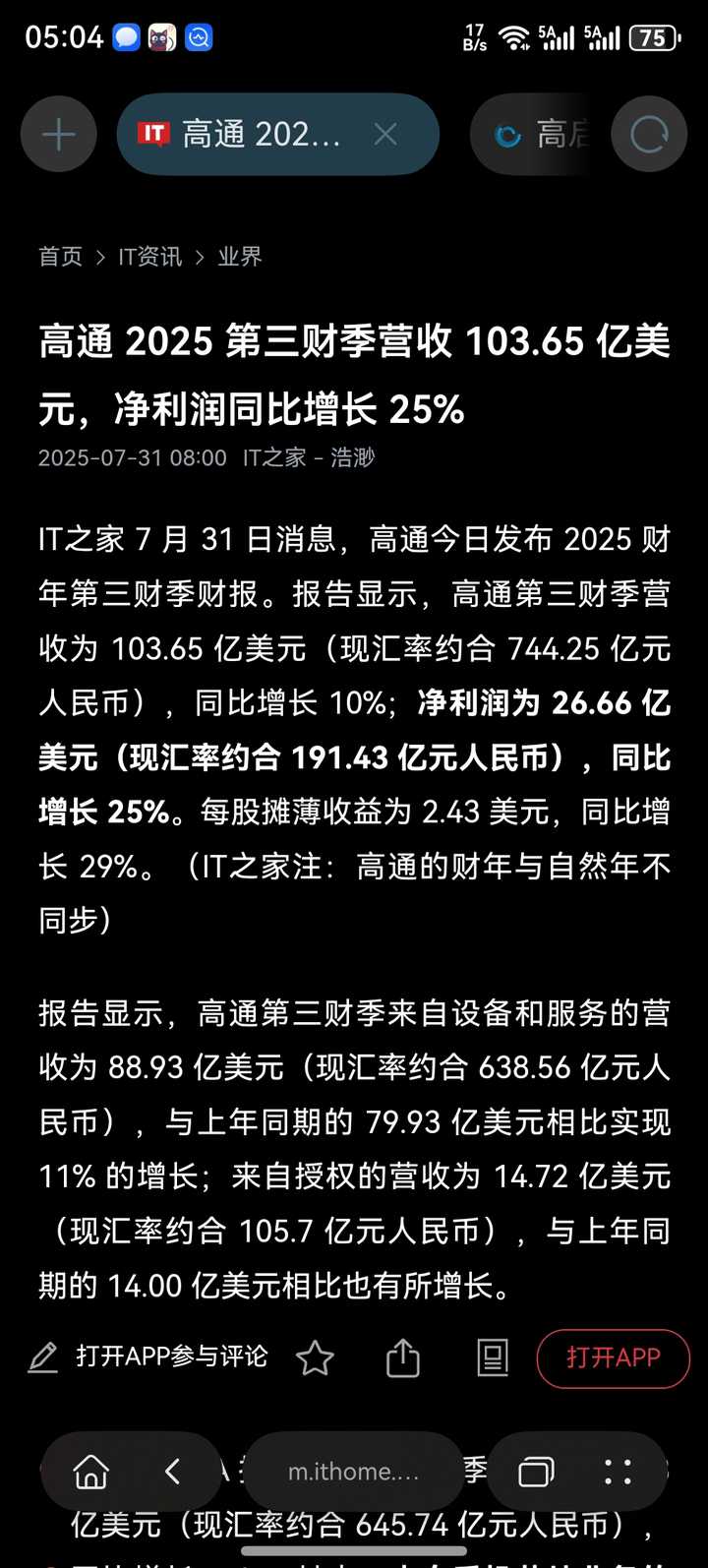Show all open browser tabs
The image size is (708, 1568).
click(x=536, y=1472)
